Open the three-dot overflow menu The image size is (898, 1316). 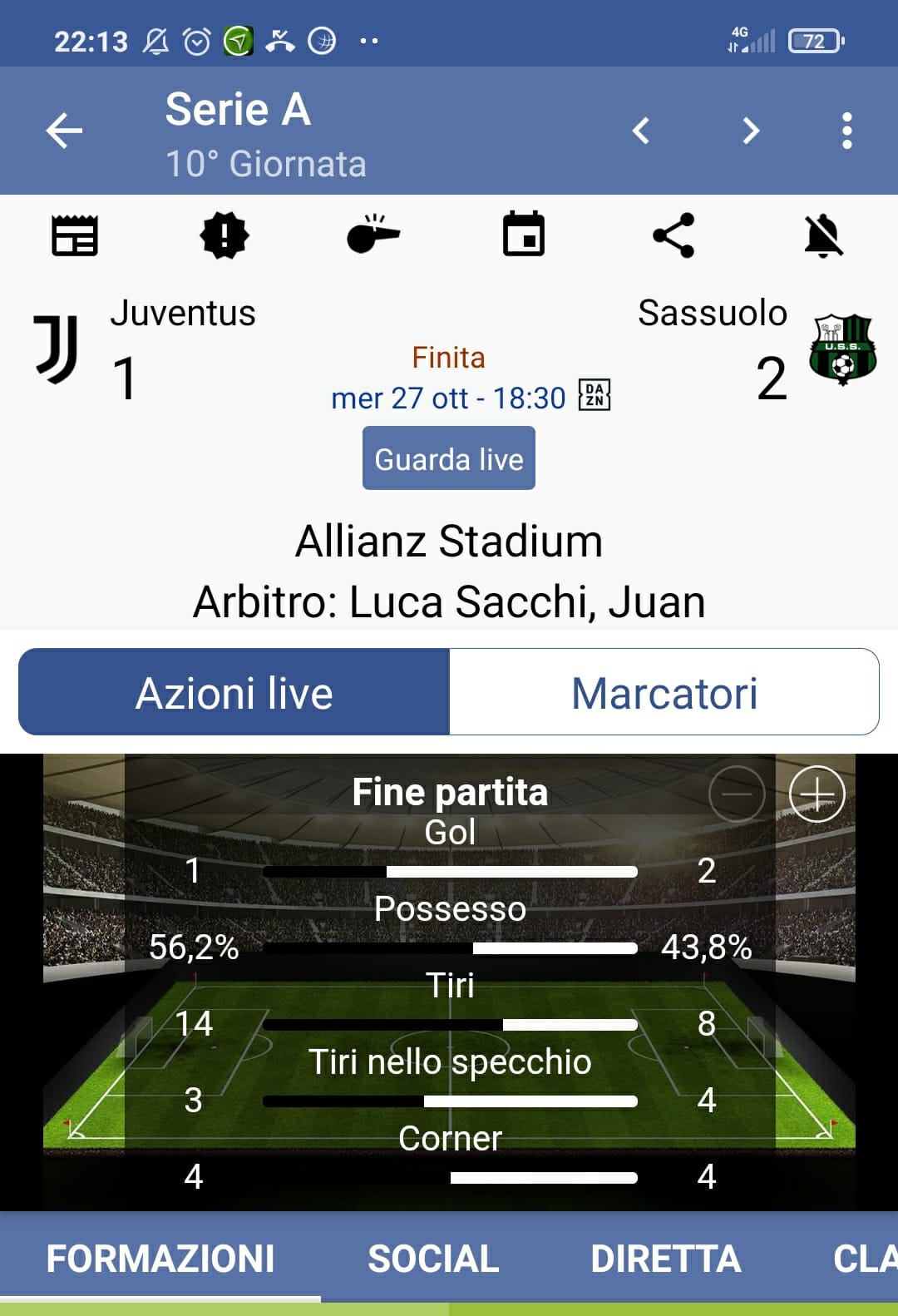846,131
